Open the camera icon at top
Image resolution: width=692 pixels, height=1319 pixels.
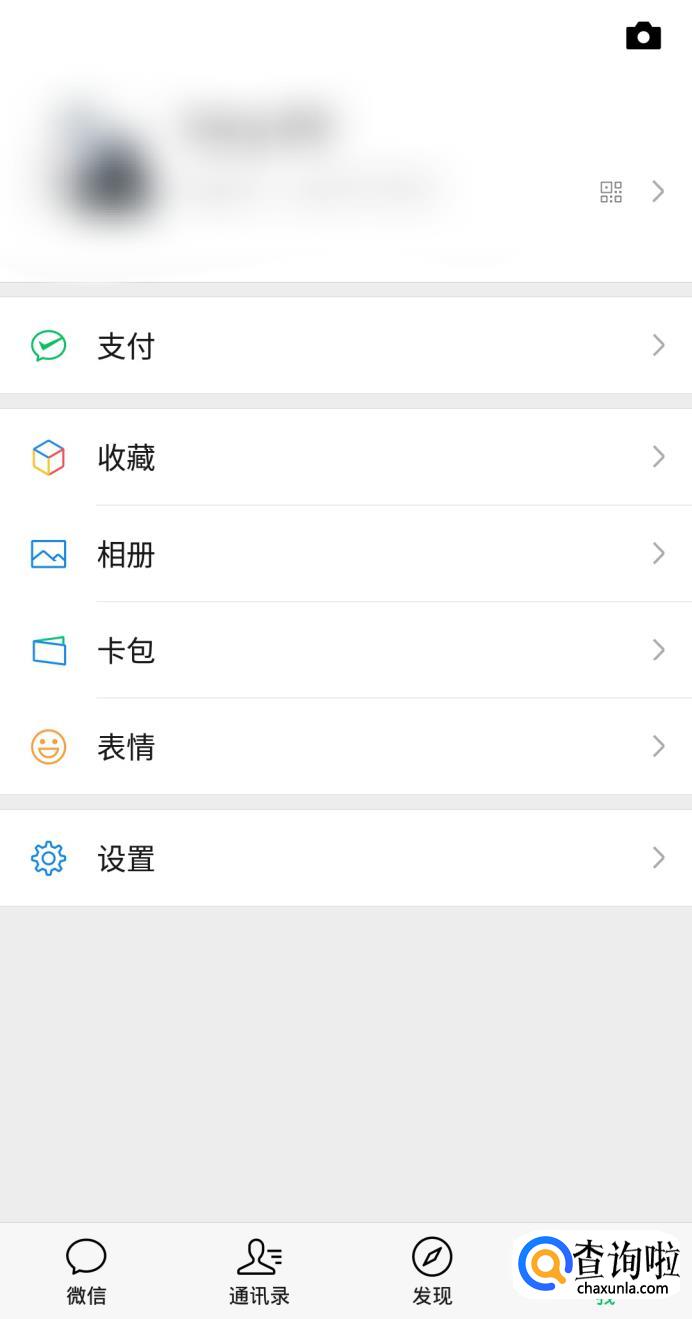[643, 36]
